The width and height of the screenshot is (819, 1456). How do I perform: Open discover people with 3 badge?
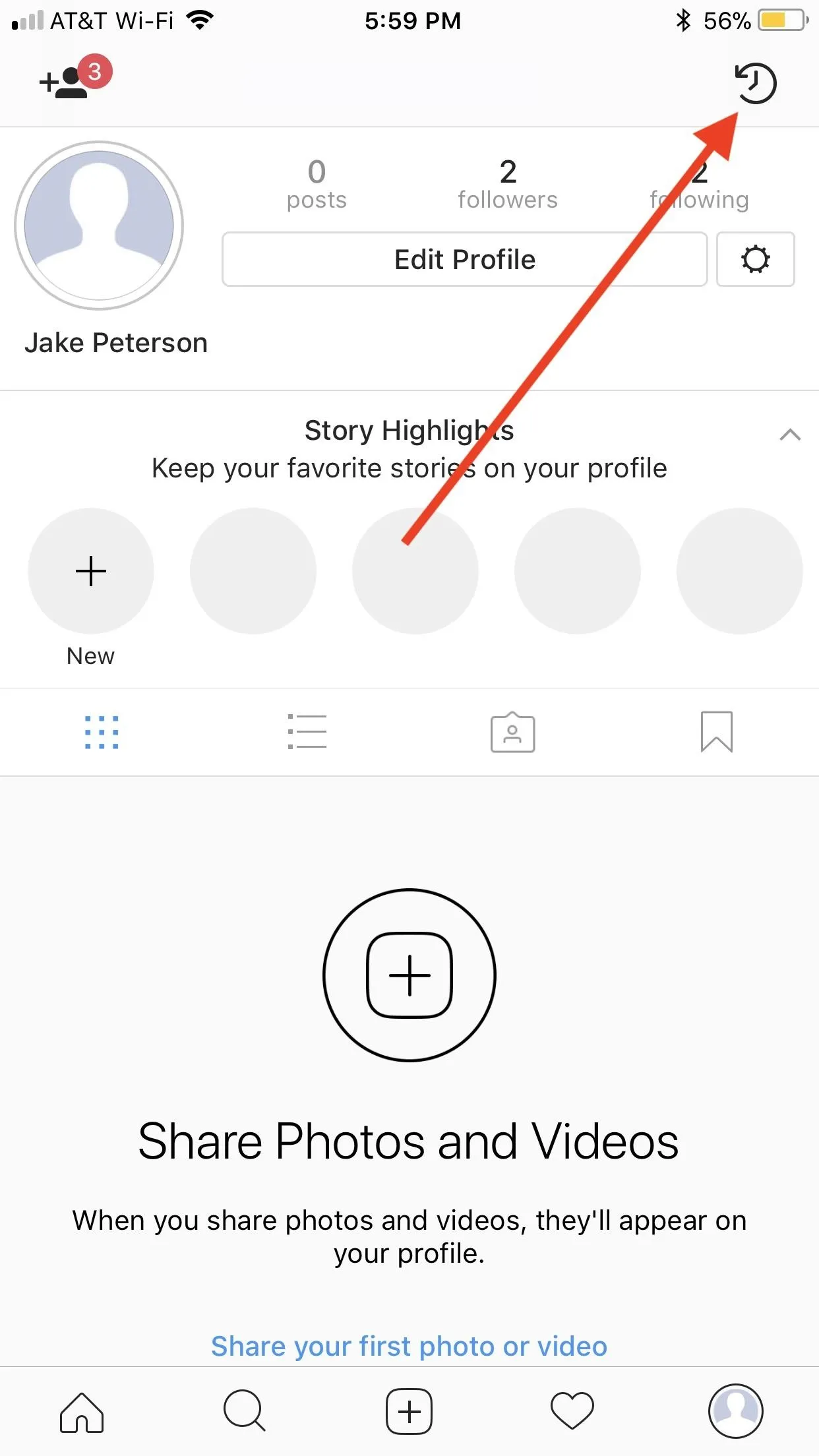click(x=75, y=77)
